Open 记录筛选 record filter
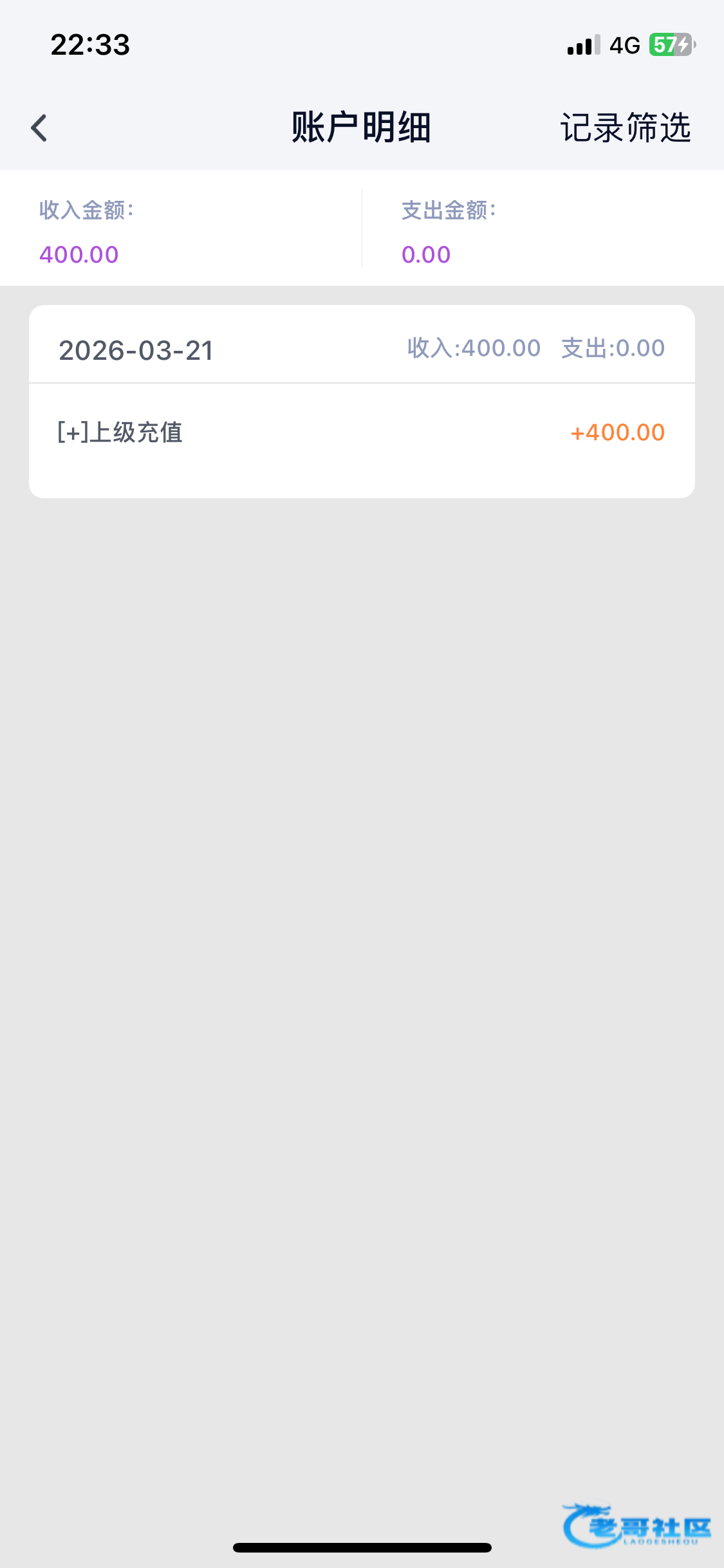Image resolution: width=724 pixels, height=1568 pixels. coord(625,127)
